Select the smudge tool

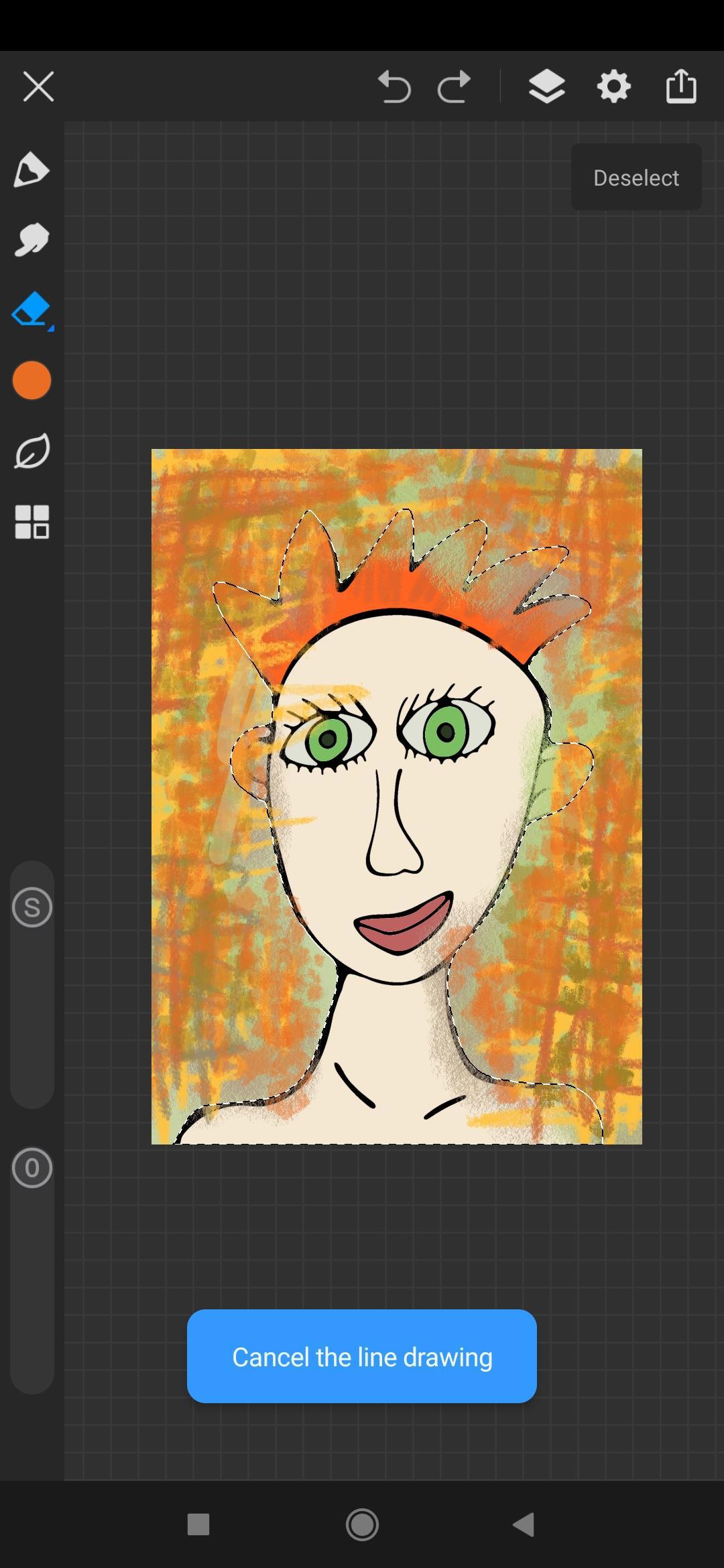[x=32, y=240]
